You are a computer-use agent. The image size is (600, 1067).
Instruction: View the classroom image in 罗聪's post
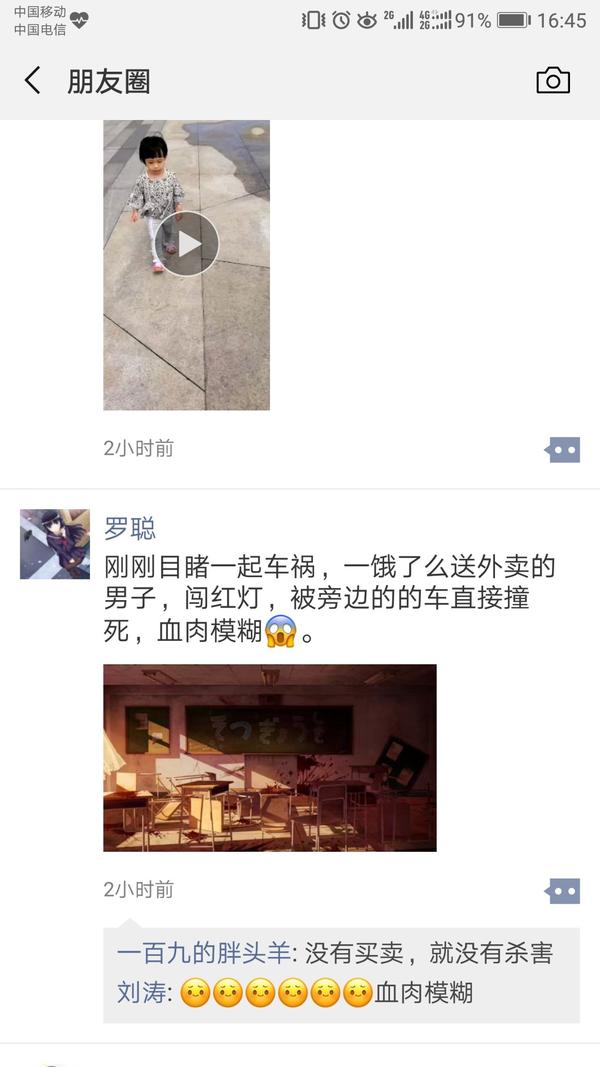(x=270, y=757)
